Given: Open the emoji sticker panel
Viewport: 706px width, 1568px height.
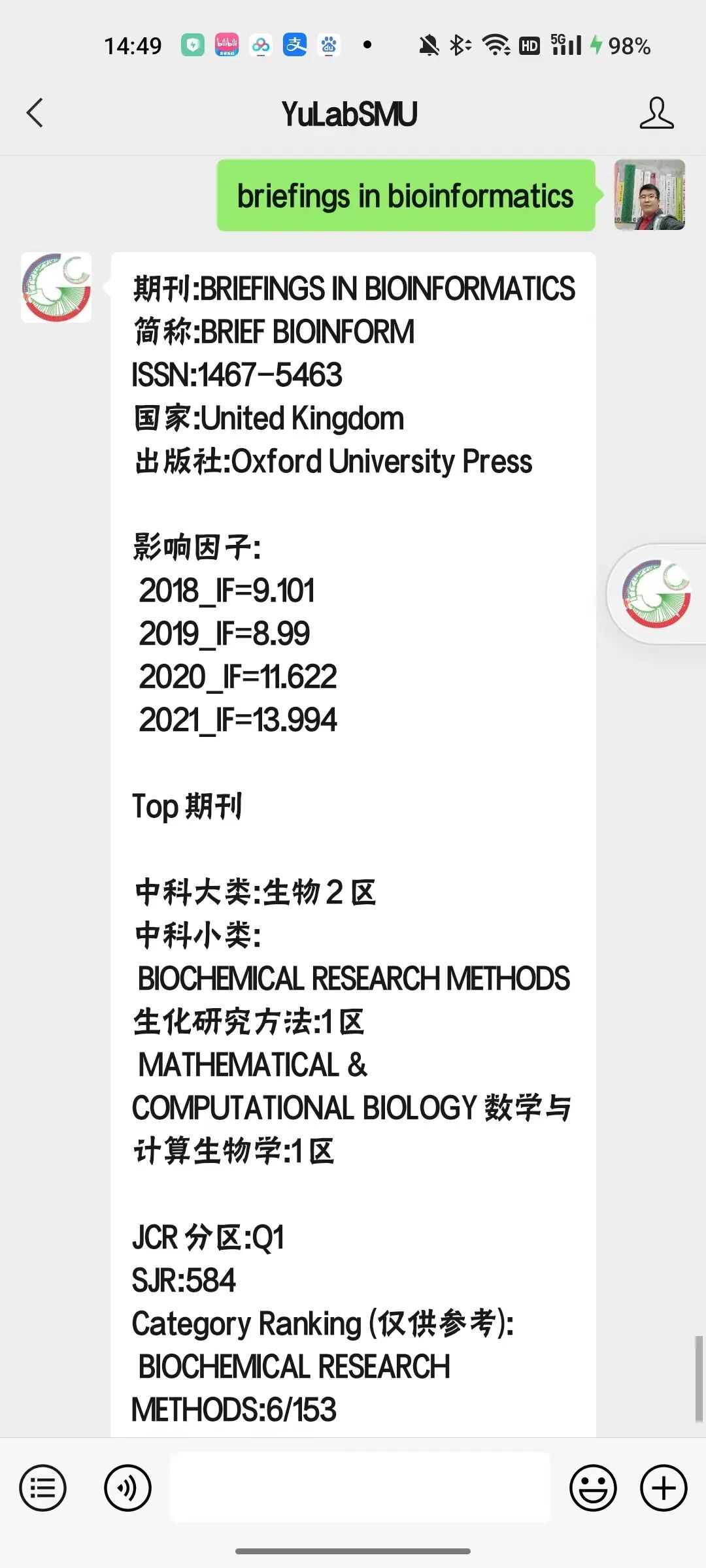Looking at the screenshot, I should pos(593,1488).
